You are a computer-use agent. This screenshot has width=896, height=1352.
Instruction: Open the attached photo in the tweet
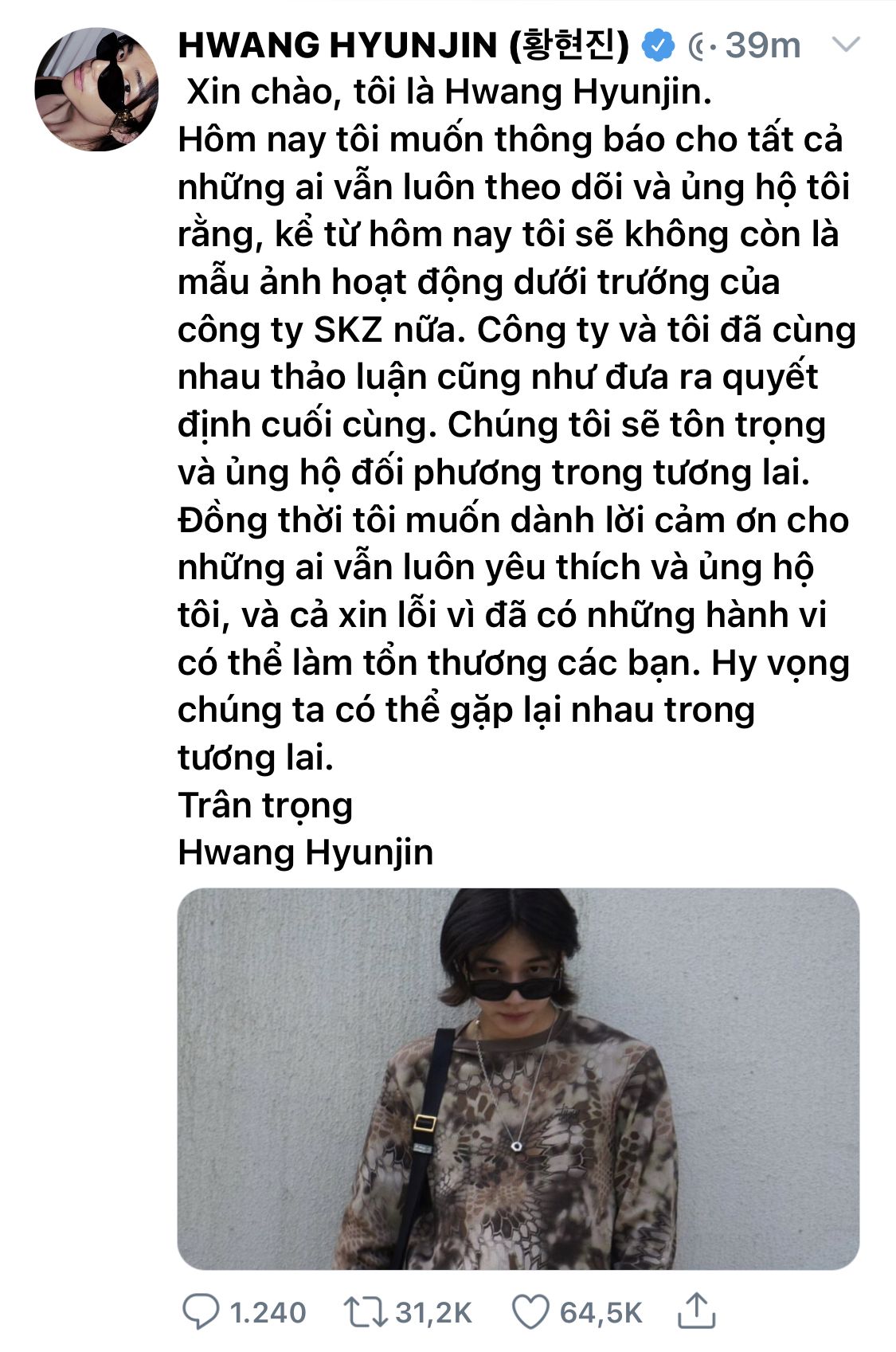pyautogui.click(x=518, y=1078)
